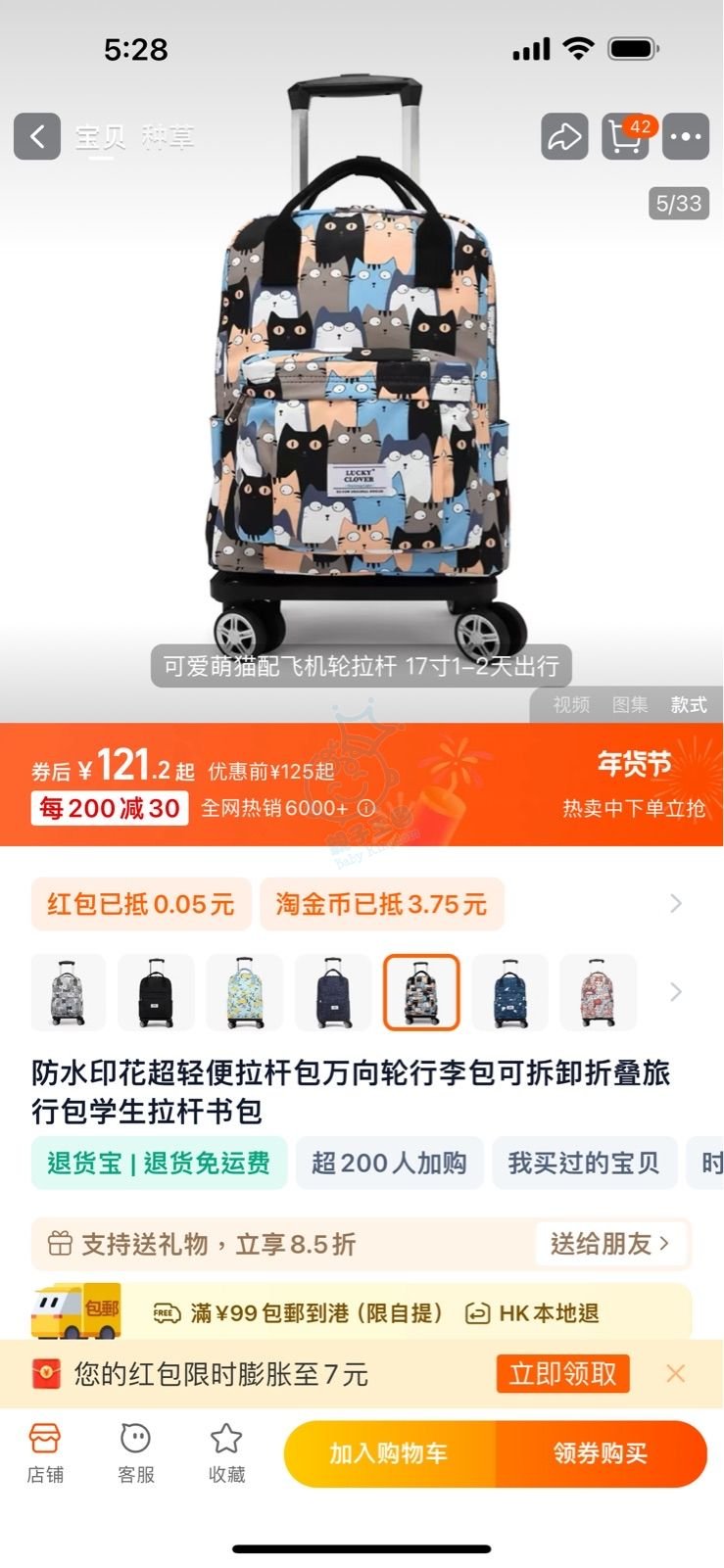Switch gallery to 图集
Image resolution: width=724 pixels, height=1568 pixels.
pos(630,704)
